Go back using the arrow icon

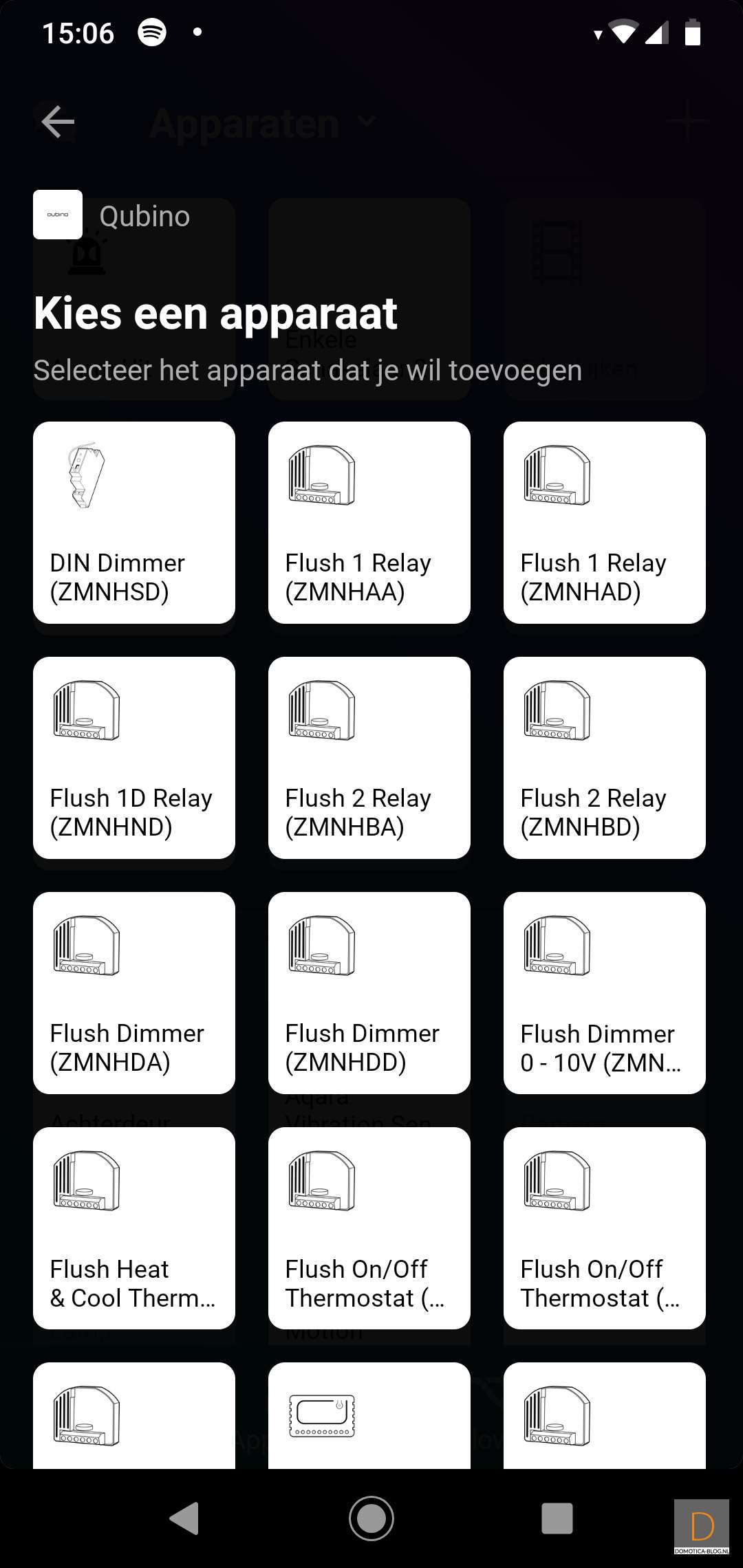point(58,122)
